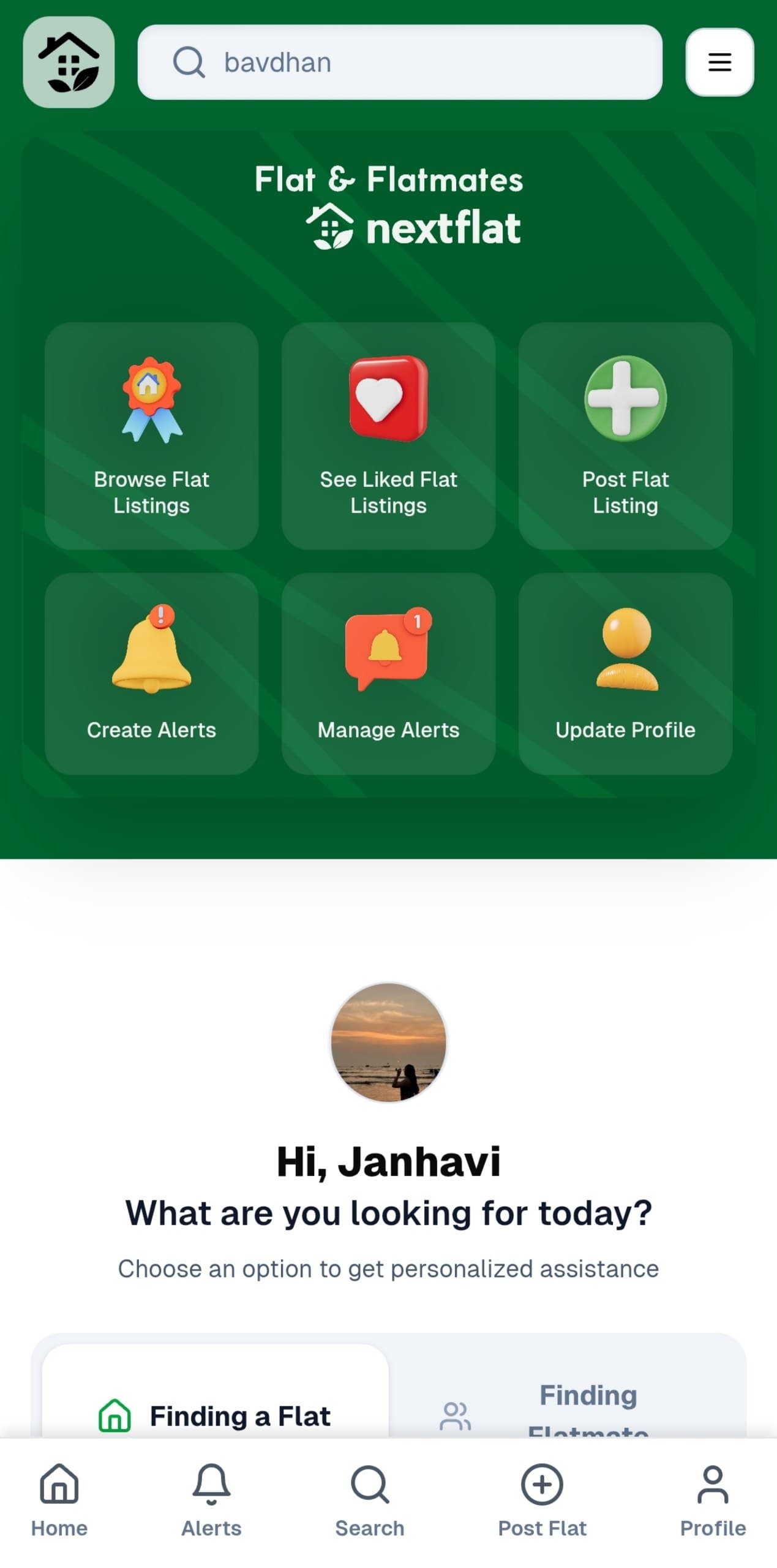This screenshot has width=777, height=1568.
Task: Open Browse Flat Listings
Action: click(x=151, y=435)
